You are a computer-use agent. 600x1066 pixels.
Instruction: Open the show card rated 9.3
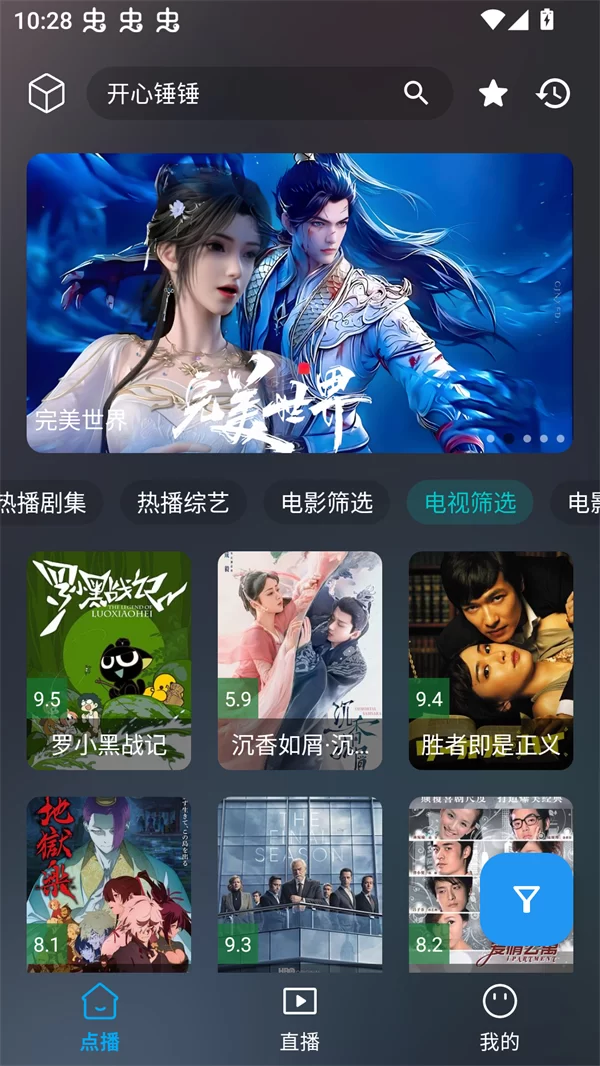click(x=300, y=882)
